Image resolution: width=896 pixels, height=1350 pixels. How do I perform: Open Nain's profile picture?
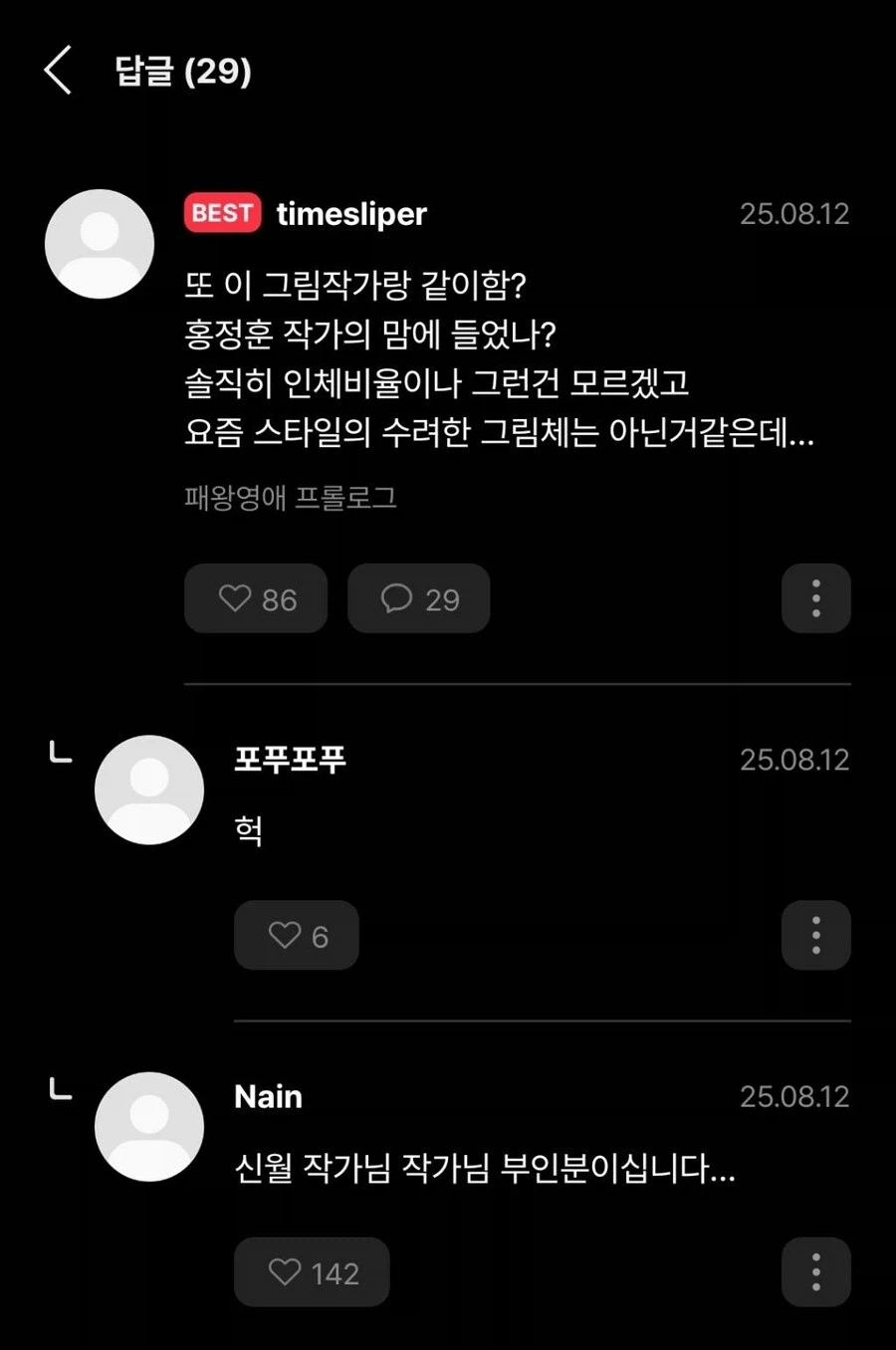pyautogui.click(x=149, y=1126)
